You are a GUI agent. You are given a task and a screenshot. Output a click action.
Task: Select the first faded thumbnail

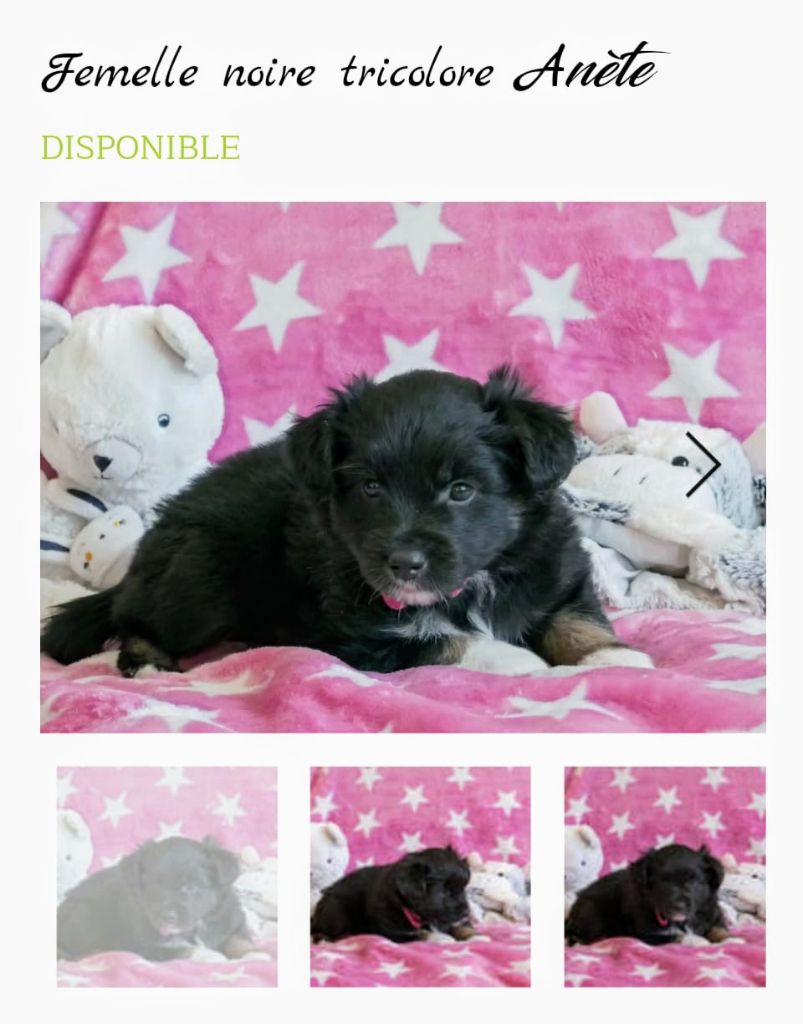167,876
